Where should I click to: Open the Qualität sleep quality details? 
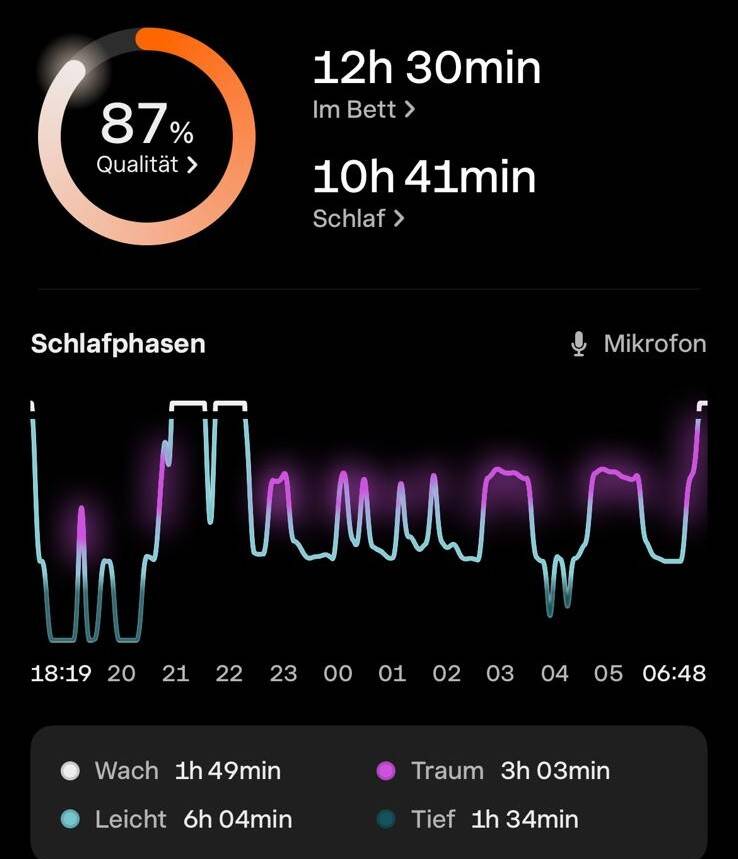[x=147, y=165]
